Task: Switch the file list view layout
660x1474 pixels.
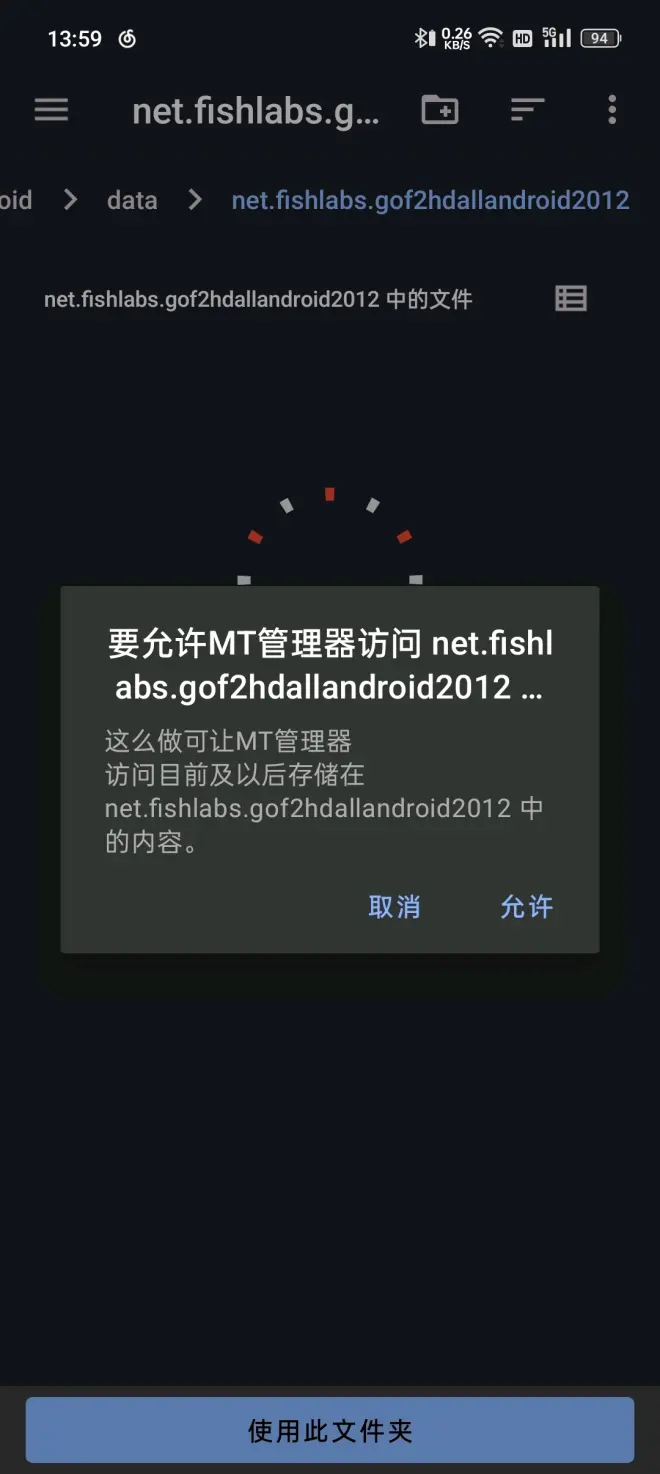Action: click(571, 298)
